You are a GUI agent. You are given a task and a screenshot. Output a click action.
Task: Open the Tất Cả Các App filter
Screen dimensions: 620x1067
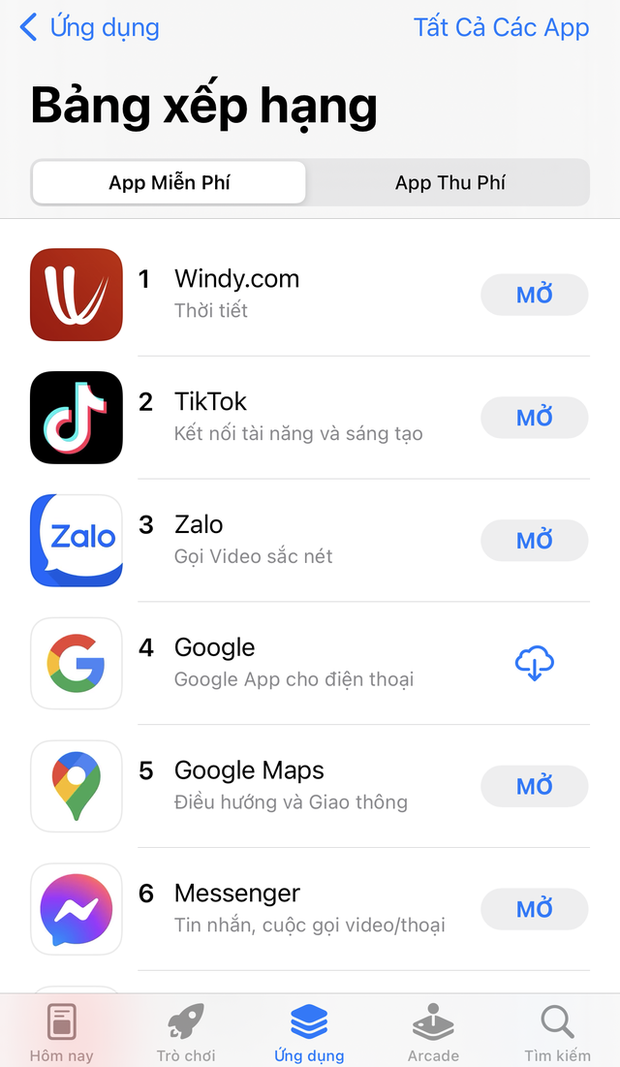(501, 27)
